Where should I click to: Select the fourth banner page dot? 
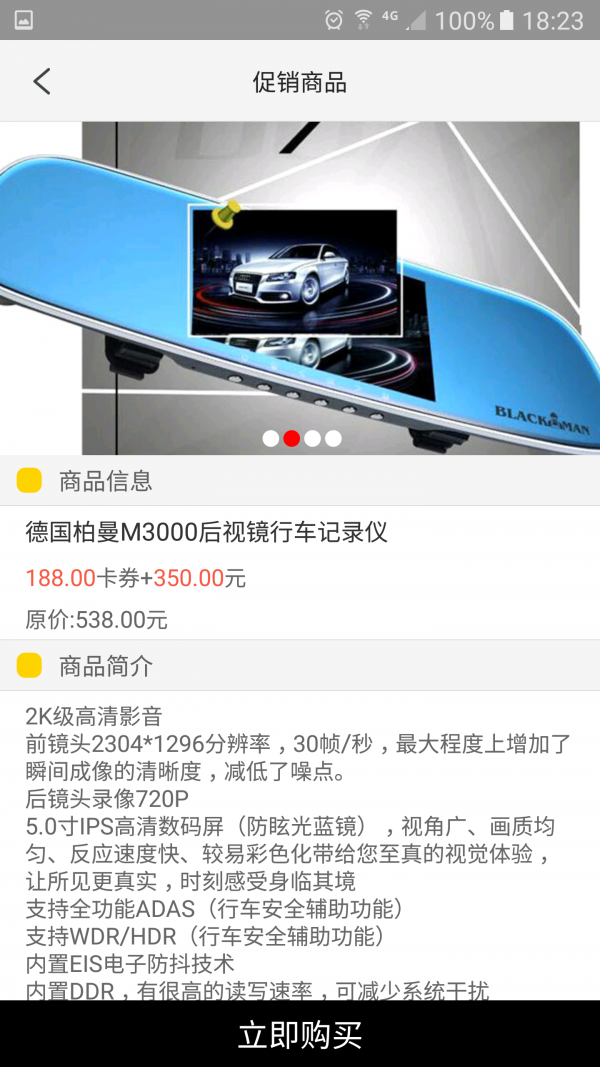[x=333, y=438]
